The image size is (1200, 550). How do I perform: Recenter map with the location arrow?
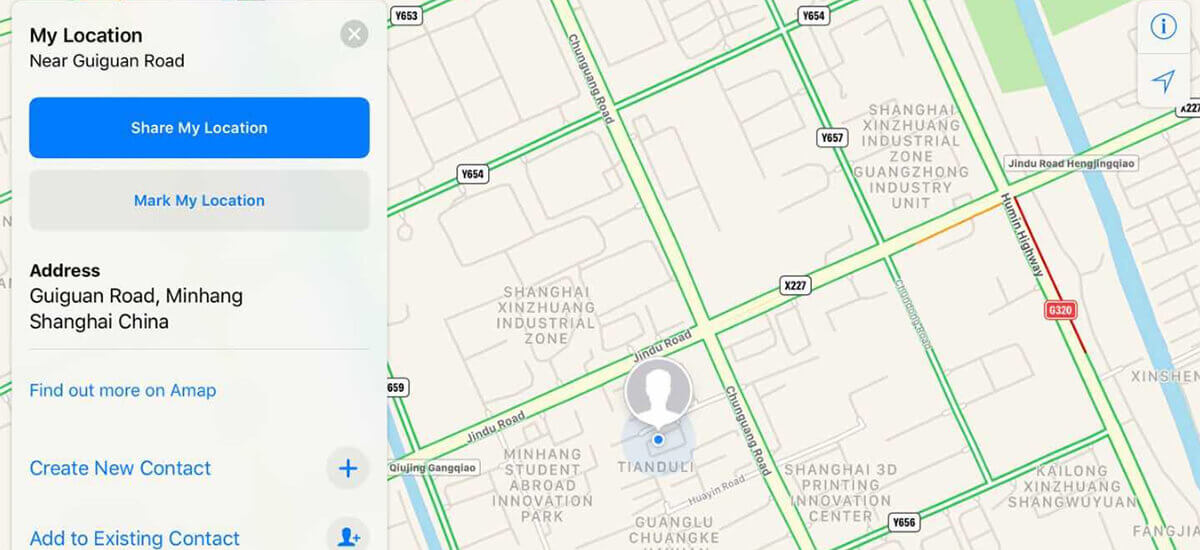[x=1163, y=81]
